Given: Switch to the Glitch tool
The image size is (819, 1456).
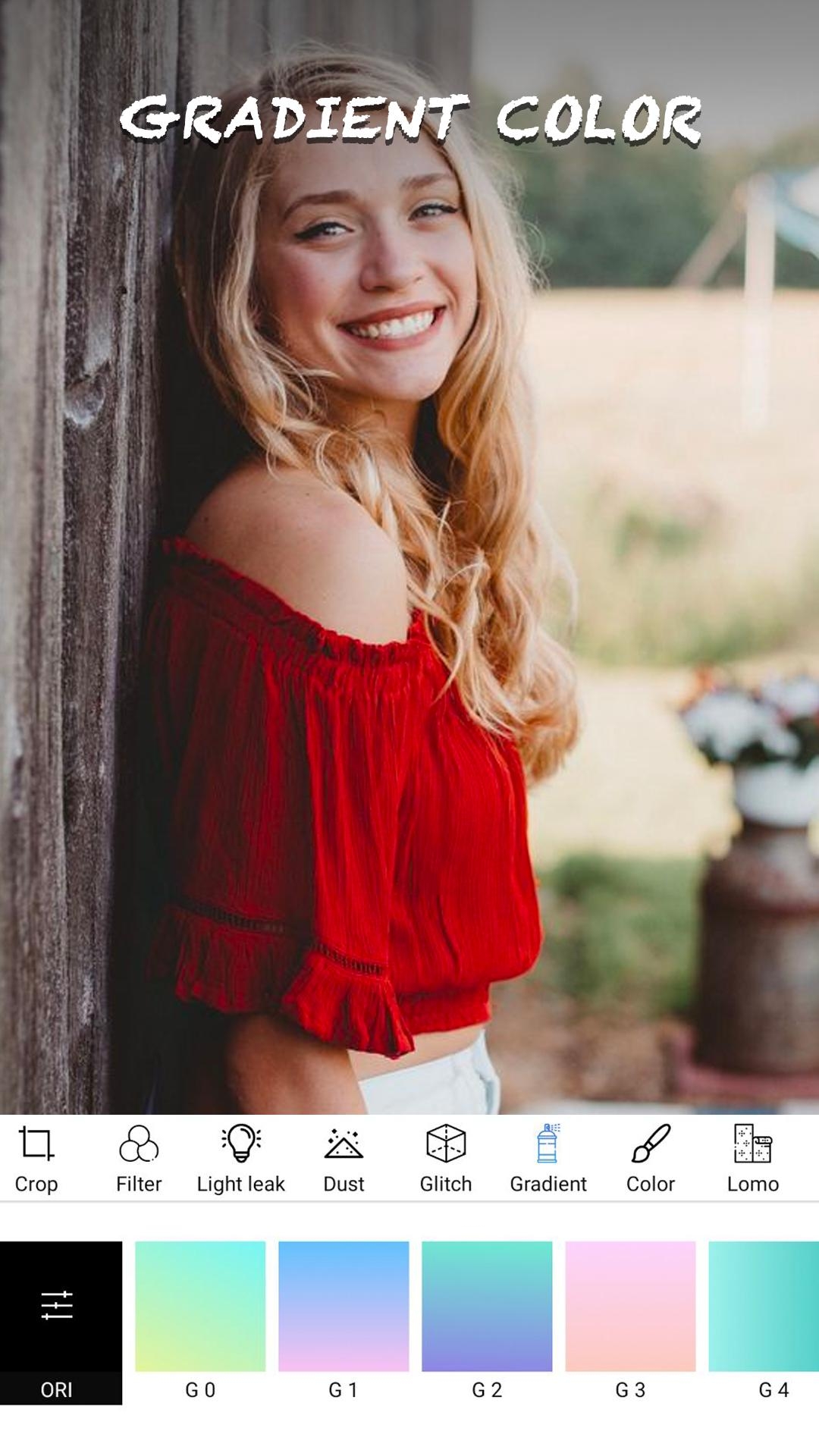Looking at the screenshot, I should coord(446,1159).
